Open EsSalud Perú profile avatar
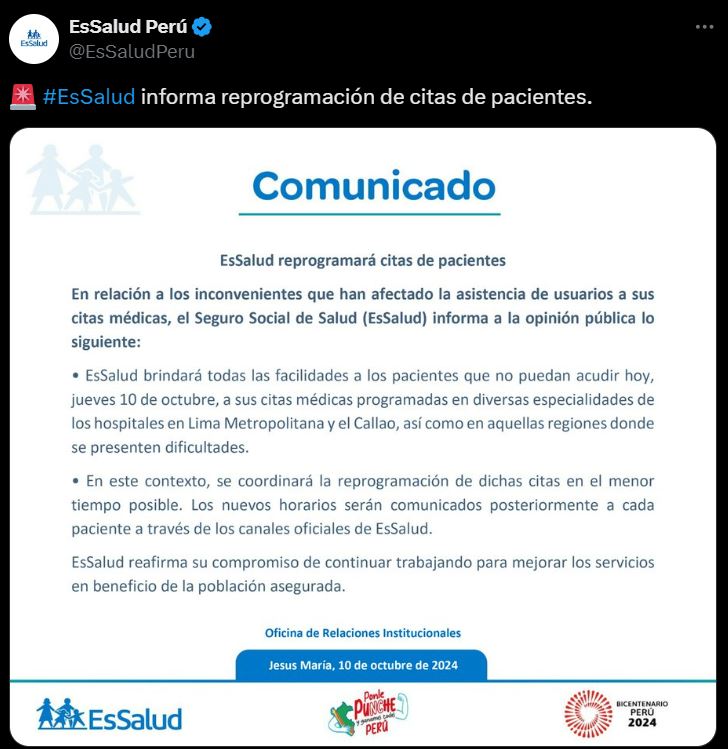Screen dimensions: 728x749 point(33,38)
